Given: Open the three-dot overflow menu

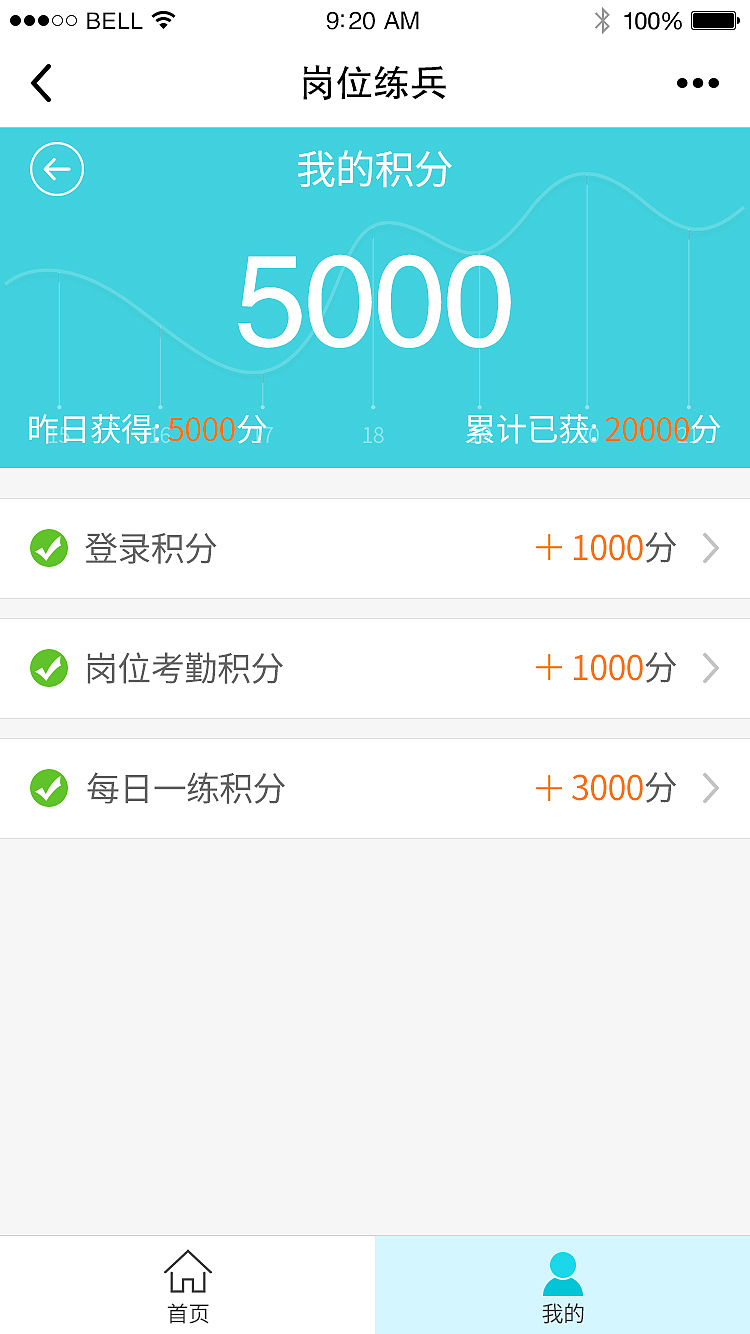Looking at the screenshot, I should tap(697, 83).
